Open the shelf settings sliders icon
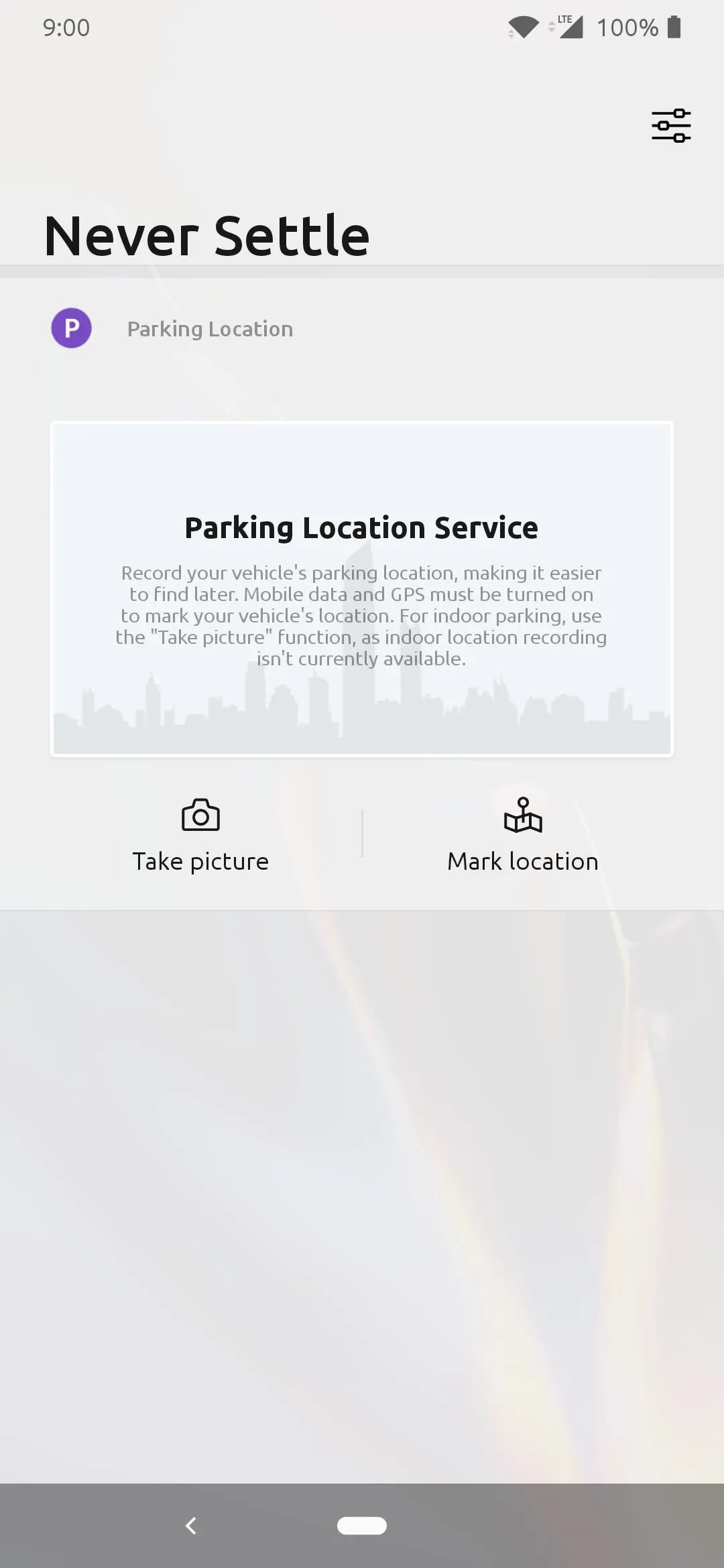 pyautogui.click(x=671, y=125)
